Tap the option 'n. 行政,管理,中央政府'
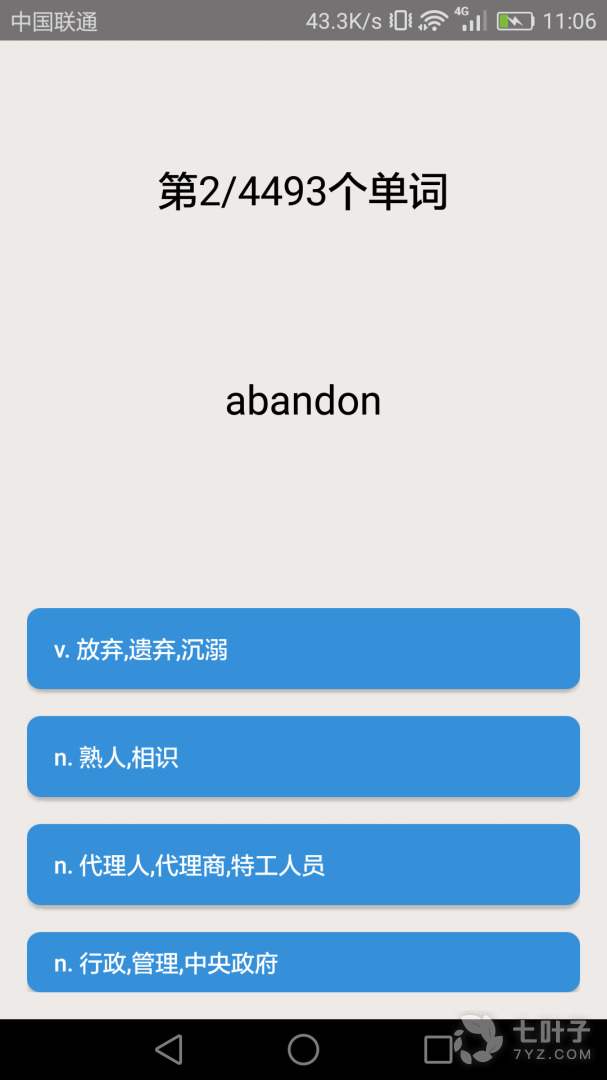The height and width of the screenshot is (1080, 607). 303,962
